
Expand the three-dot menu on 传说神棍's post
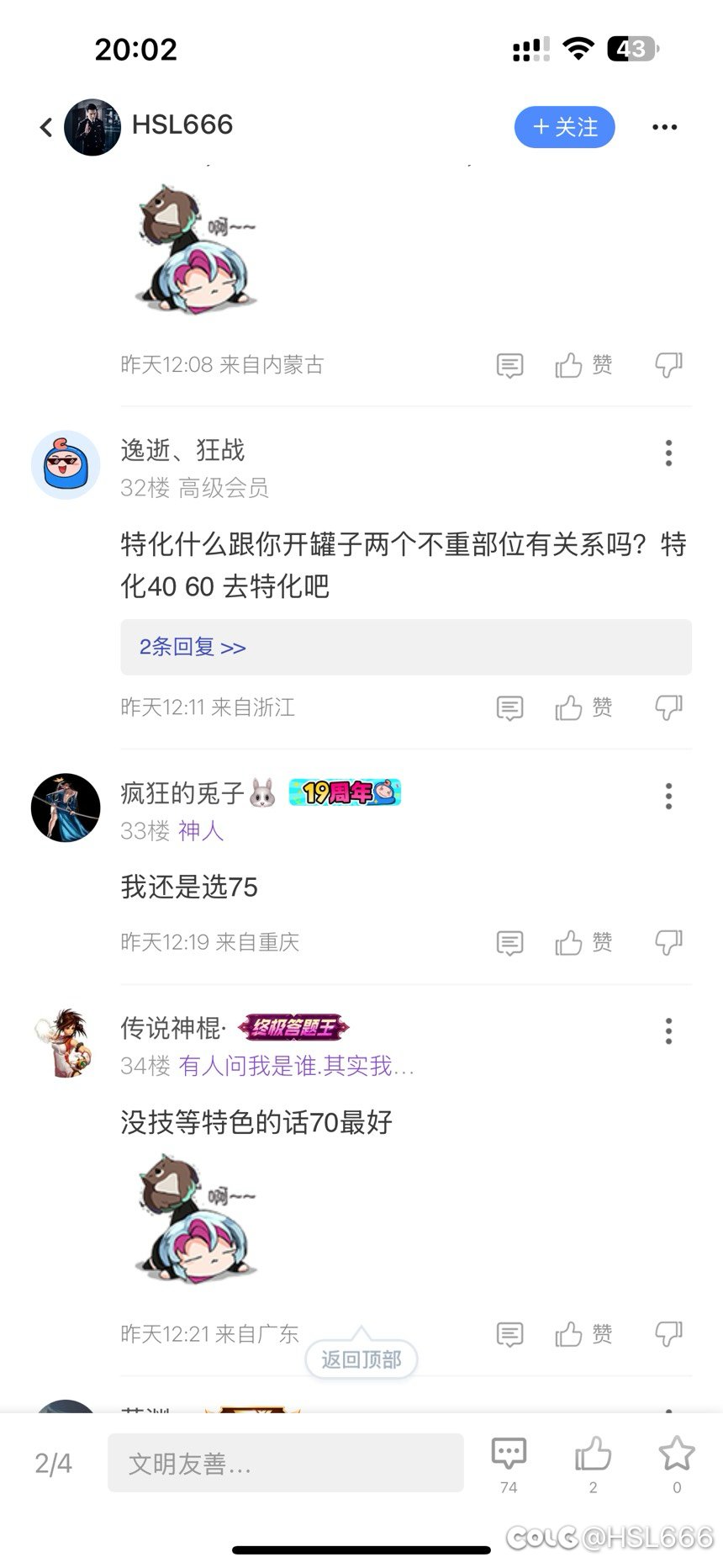pyautogui.click(x=668, y=1030)
